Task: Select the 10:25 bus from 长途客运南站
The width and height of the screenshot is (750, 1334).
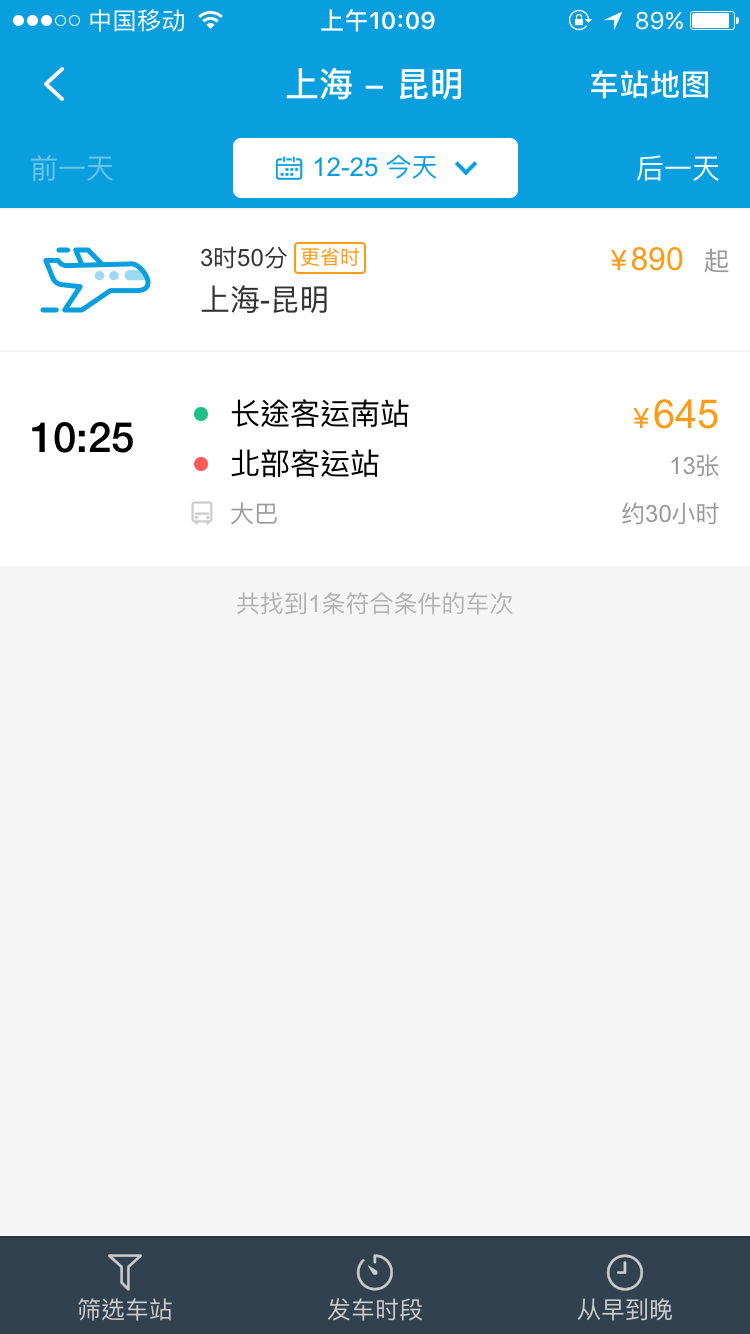Action: [375, 459]
